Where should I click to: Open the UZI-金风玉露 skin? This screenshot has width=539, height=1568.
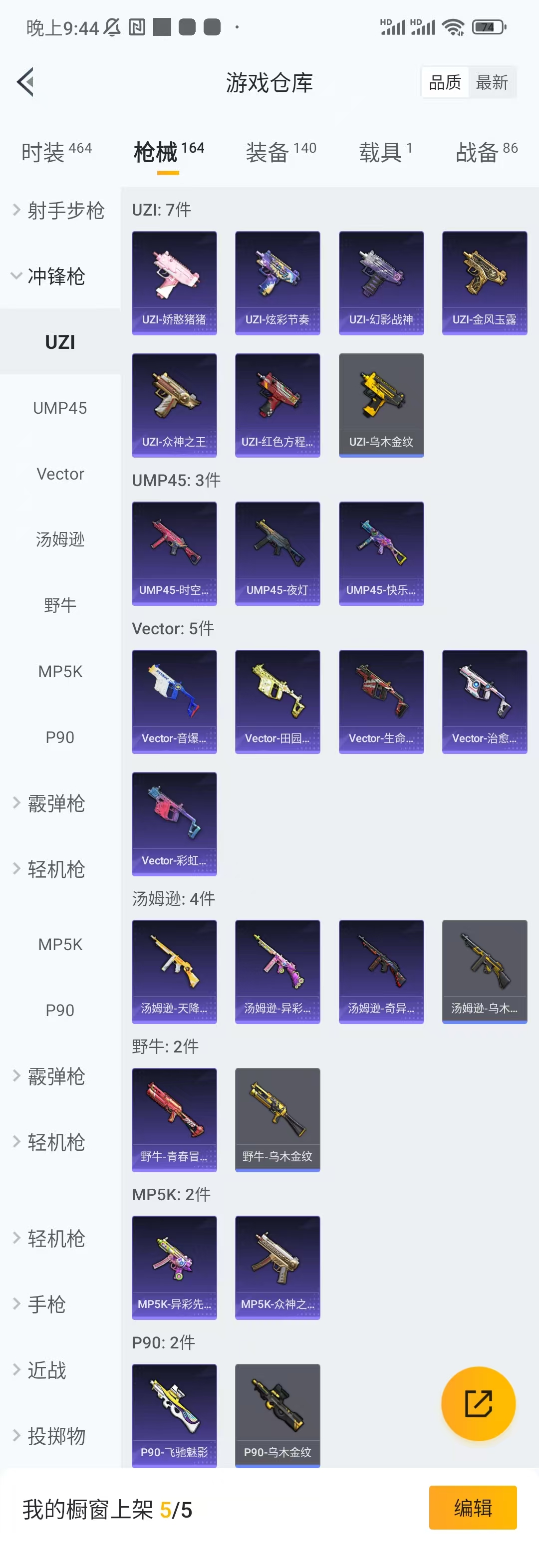484,283
